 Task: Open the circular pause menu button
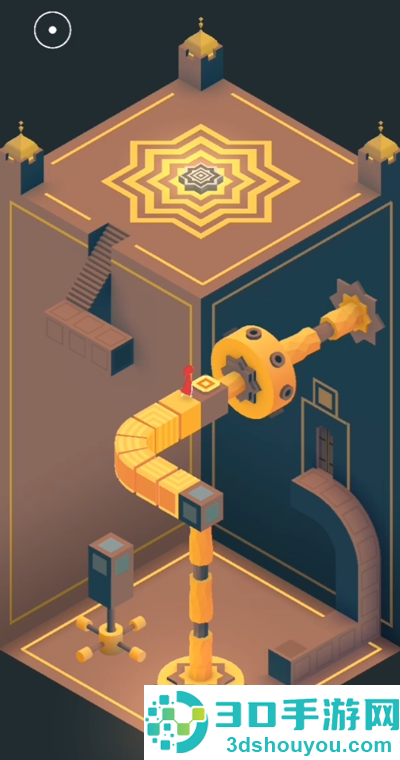click(x=52, y=30)
